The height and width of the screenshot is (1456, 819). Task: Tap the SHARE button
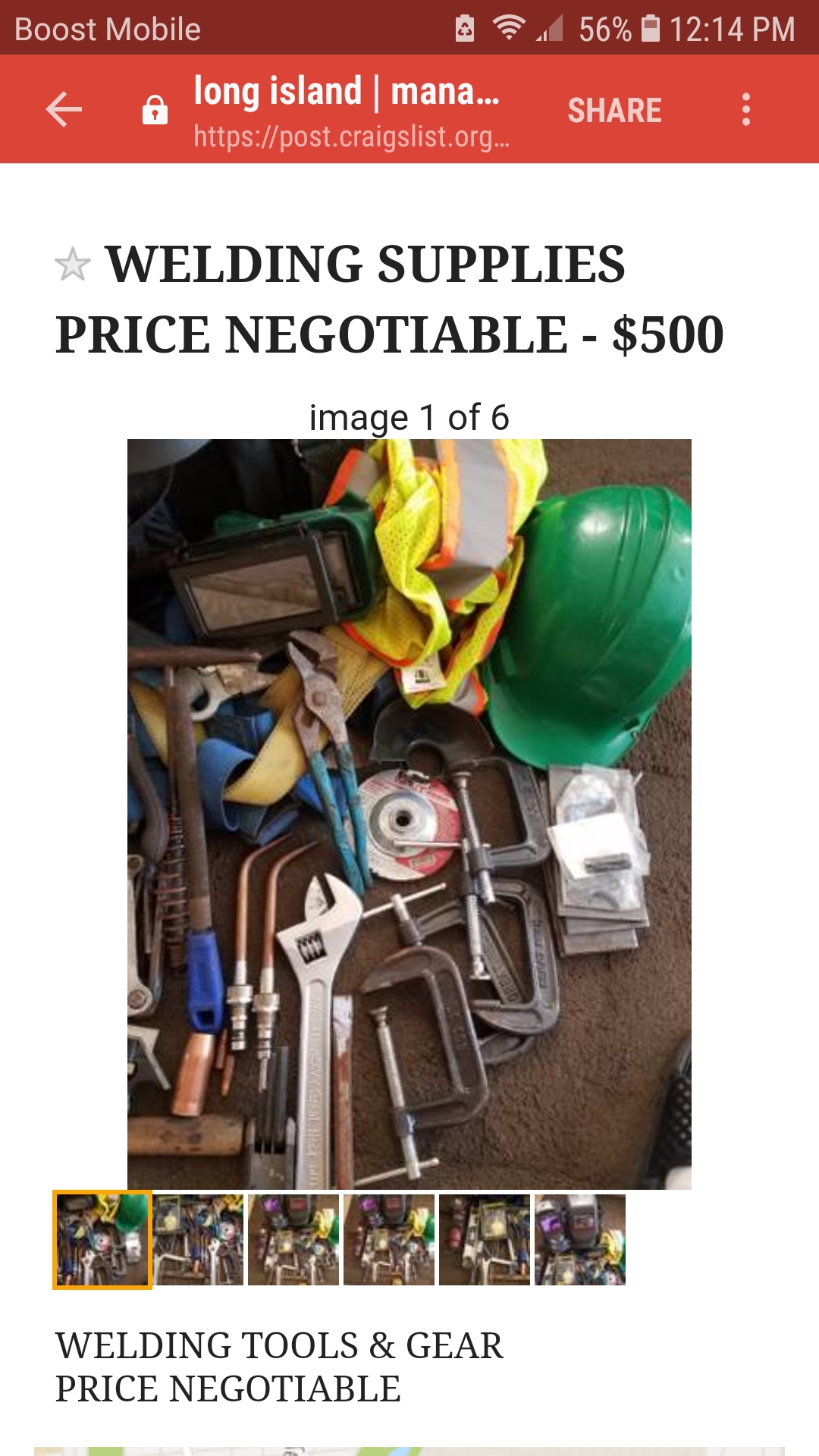[614, 111]
